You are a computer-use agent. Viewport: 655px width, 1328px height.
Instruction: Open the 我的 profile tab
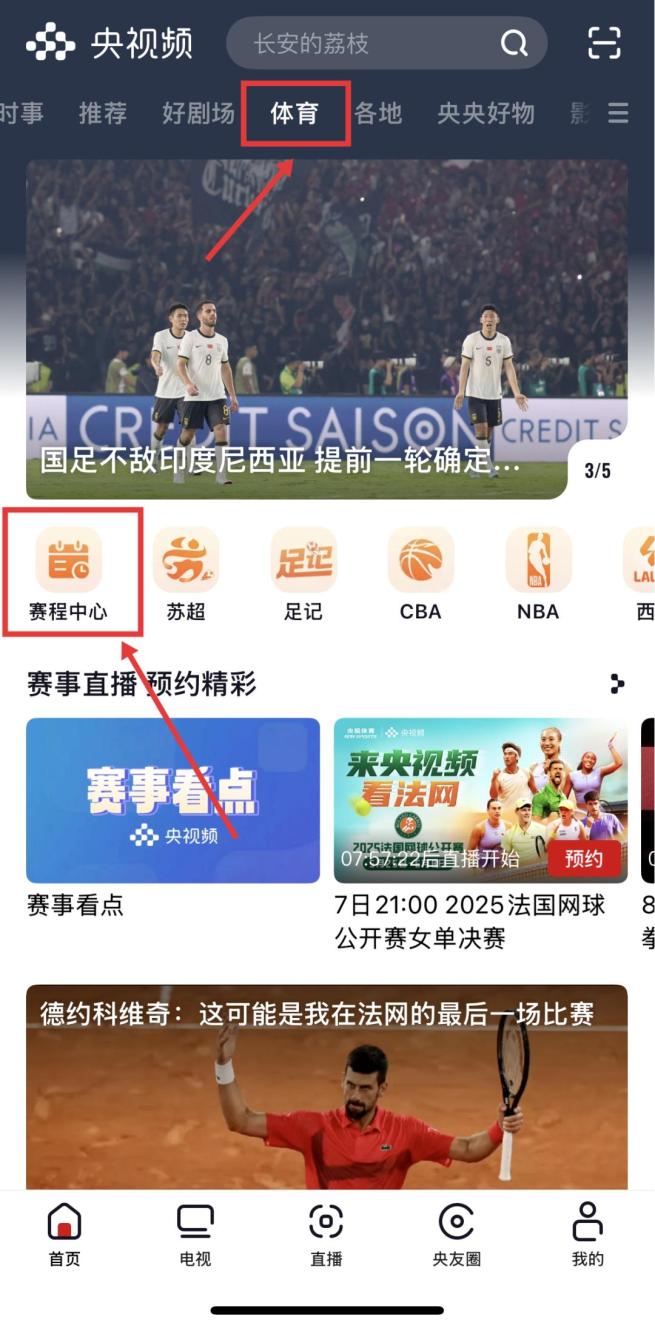587,1236
